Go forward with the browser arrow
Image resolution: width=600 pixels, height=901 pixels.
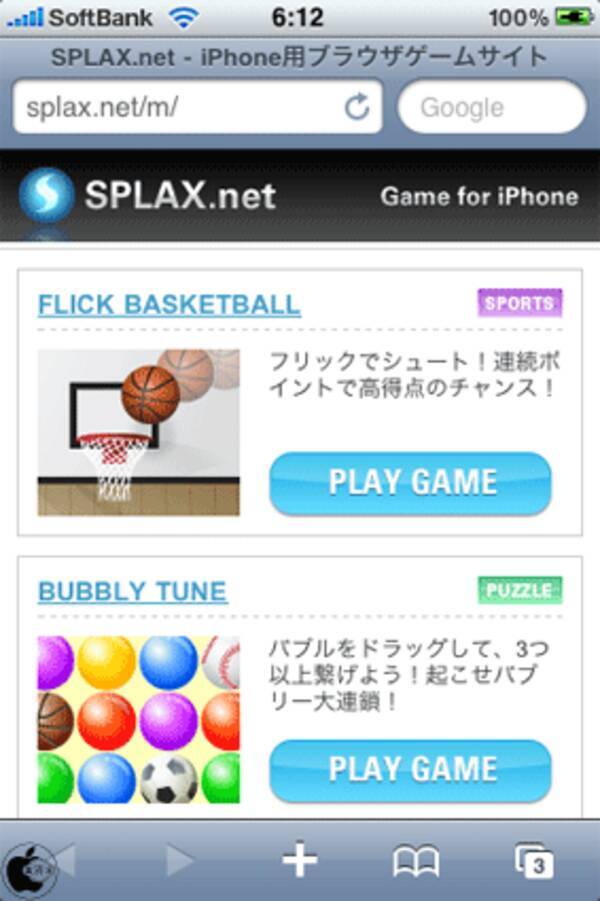[180, 860]
